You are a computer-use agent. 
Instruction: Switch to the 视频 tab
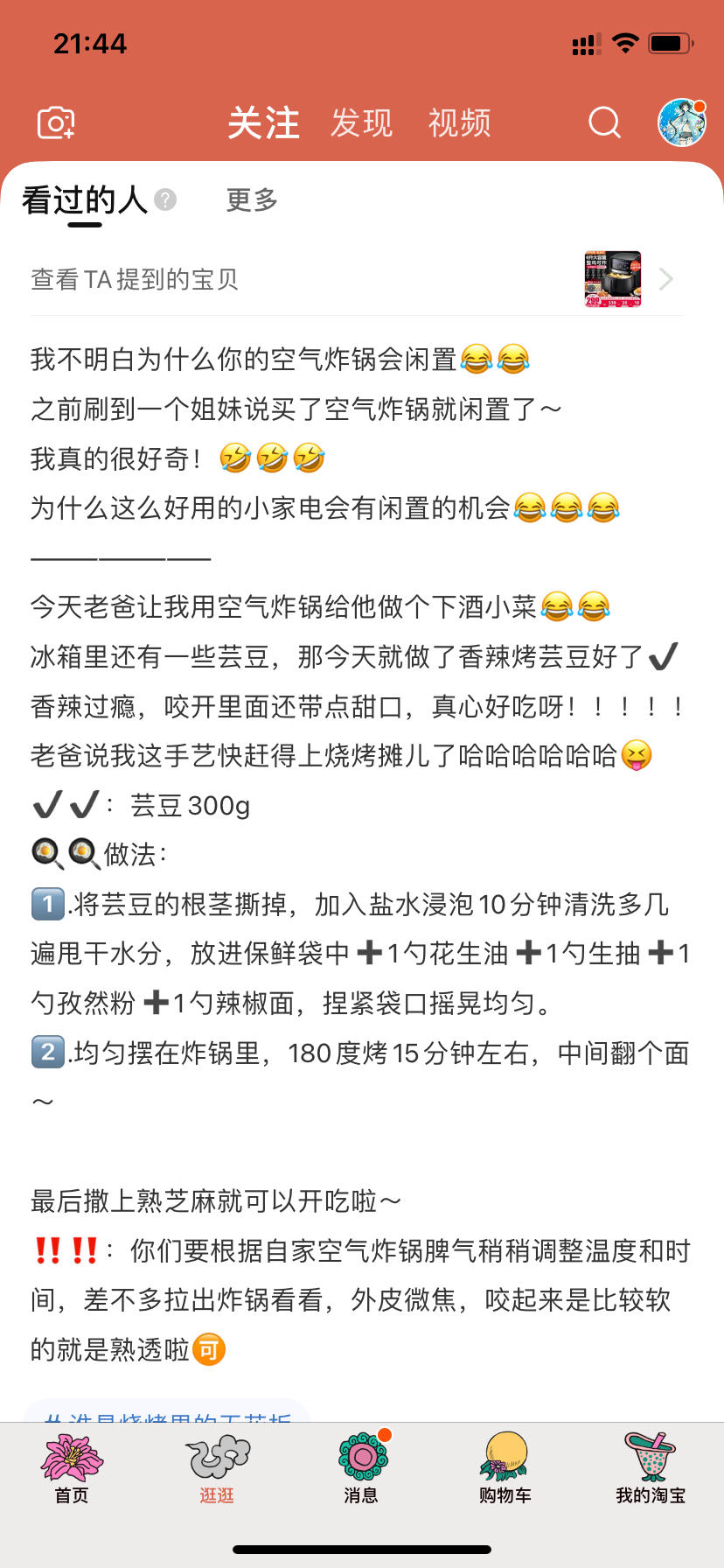pyautogui.click(x=460, y=123)
